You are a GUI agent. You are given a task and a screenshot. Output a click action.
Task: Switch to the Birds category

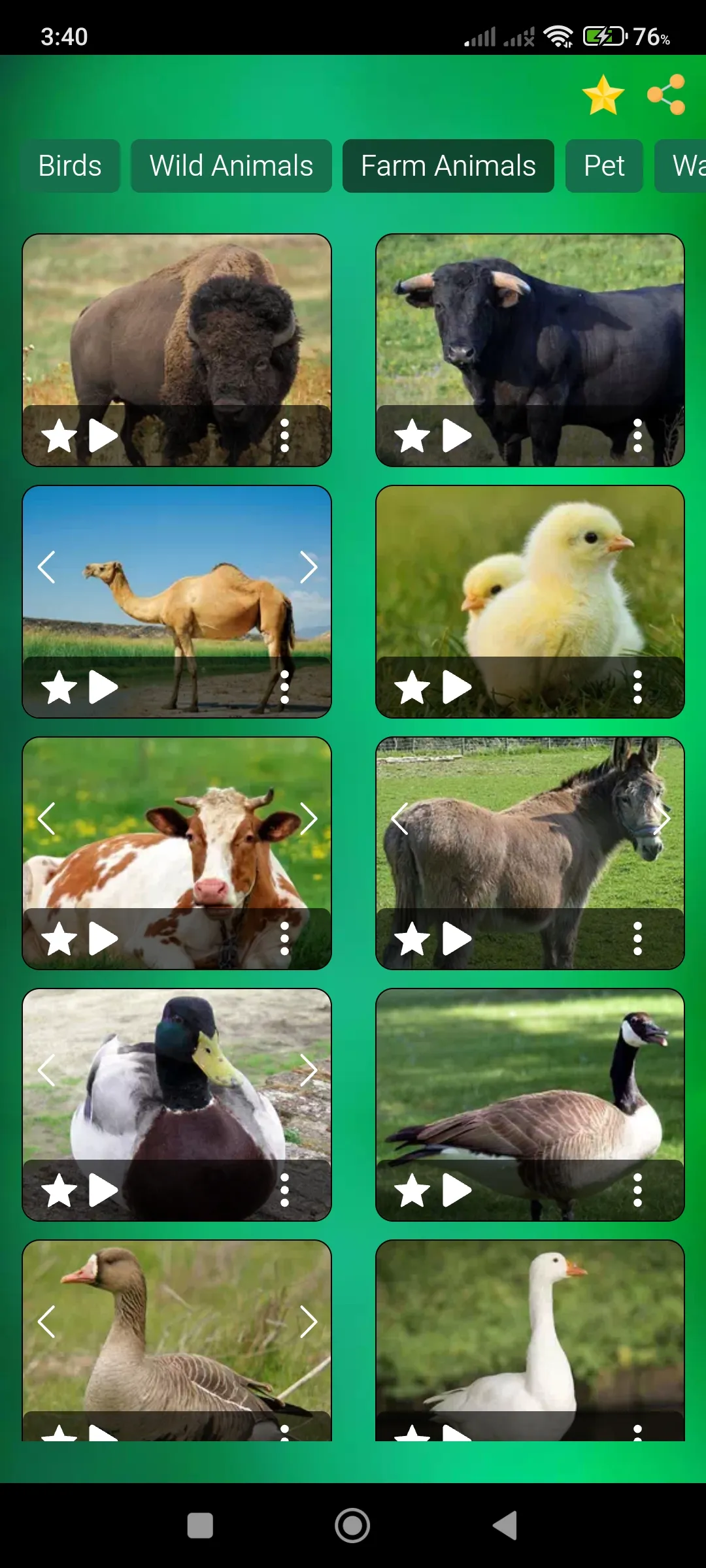point(70,166)
